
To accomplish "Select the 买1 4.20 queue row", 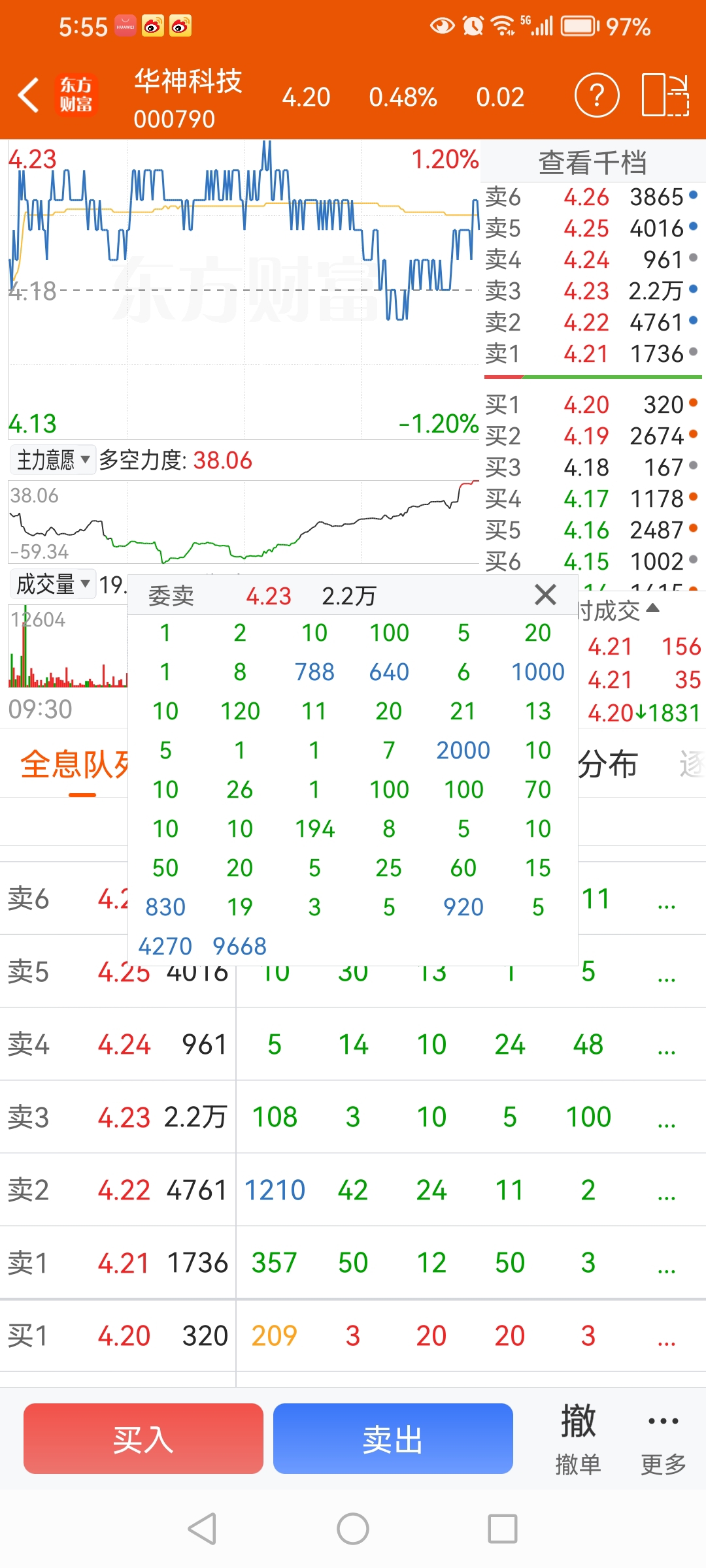I will [x=353, y=1335].
